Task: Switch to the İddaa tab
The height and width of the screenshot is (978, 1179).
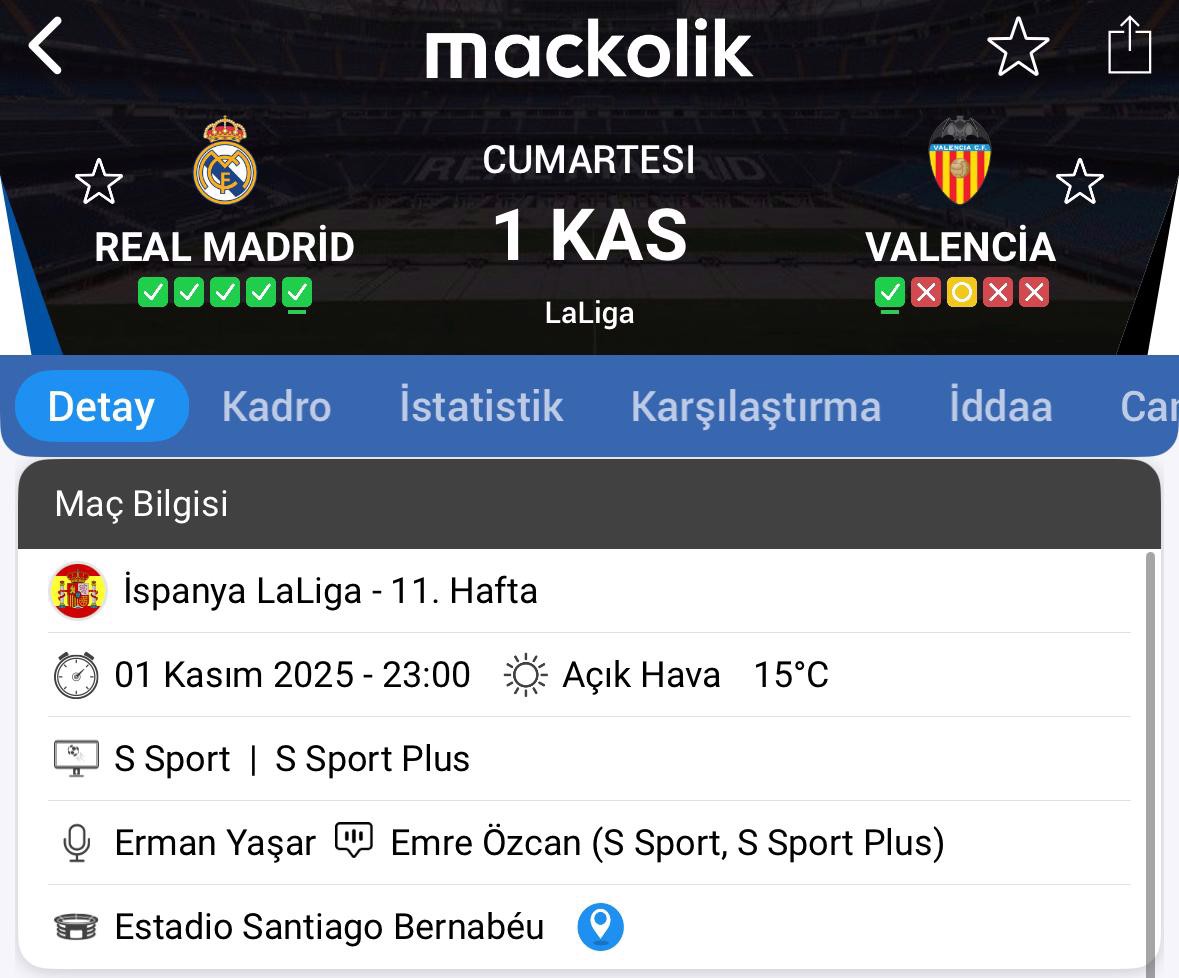Action: pos(1000,407)
